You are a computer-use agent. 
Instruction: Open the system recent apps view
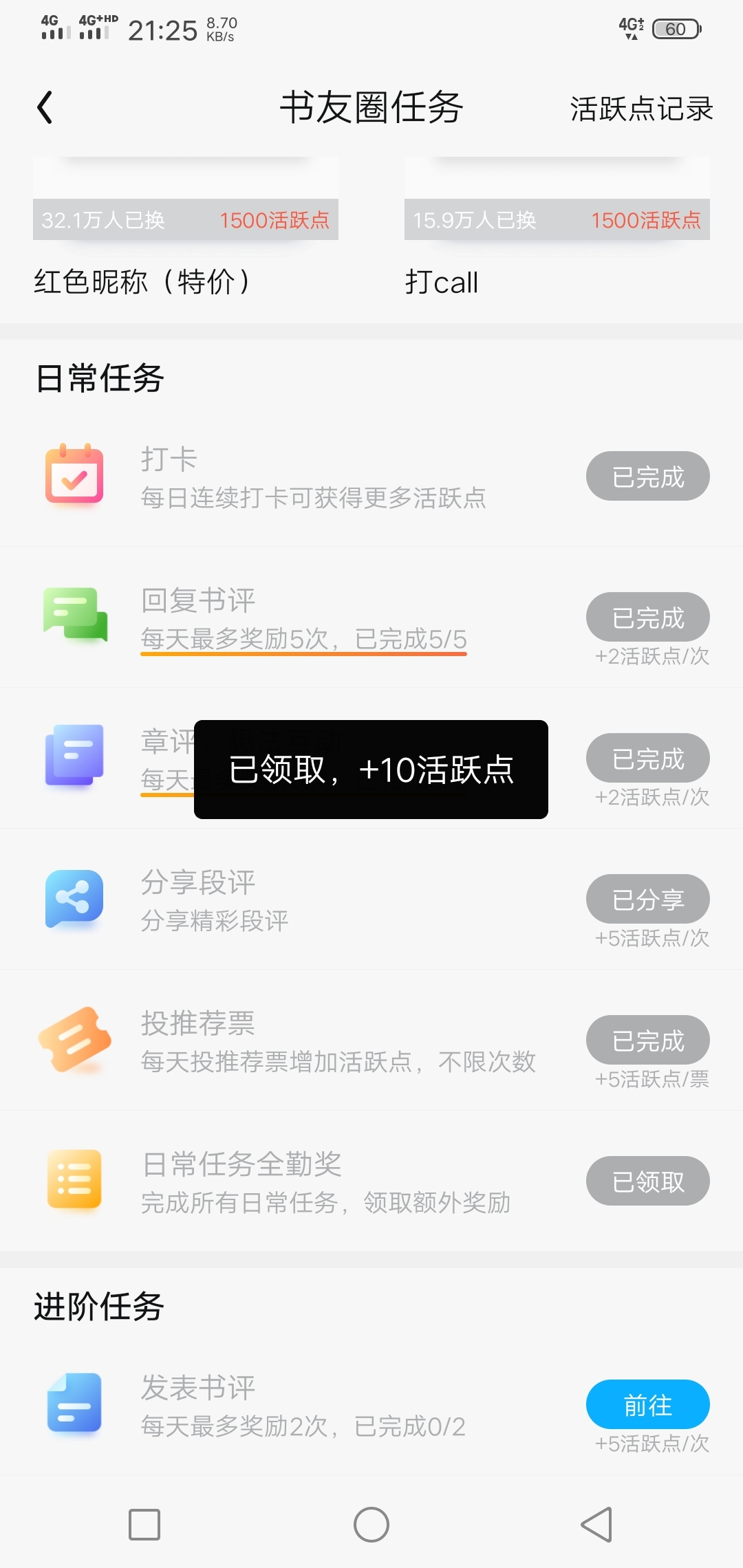(x=144, y=1525)
